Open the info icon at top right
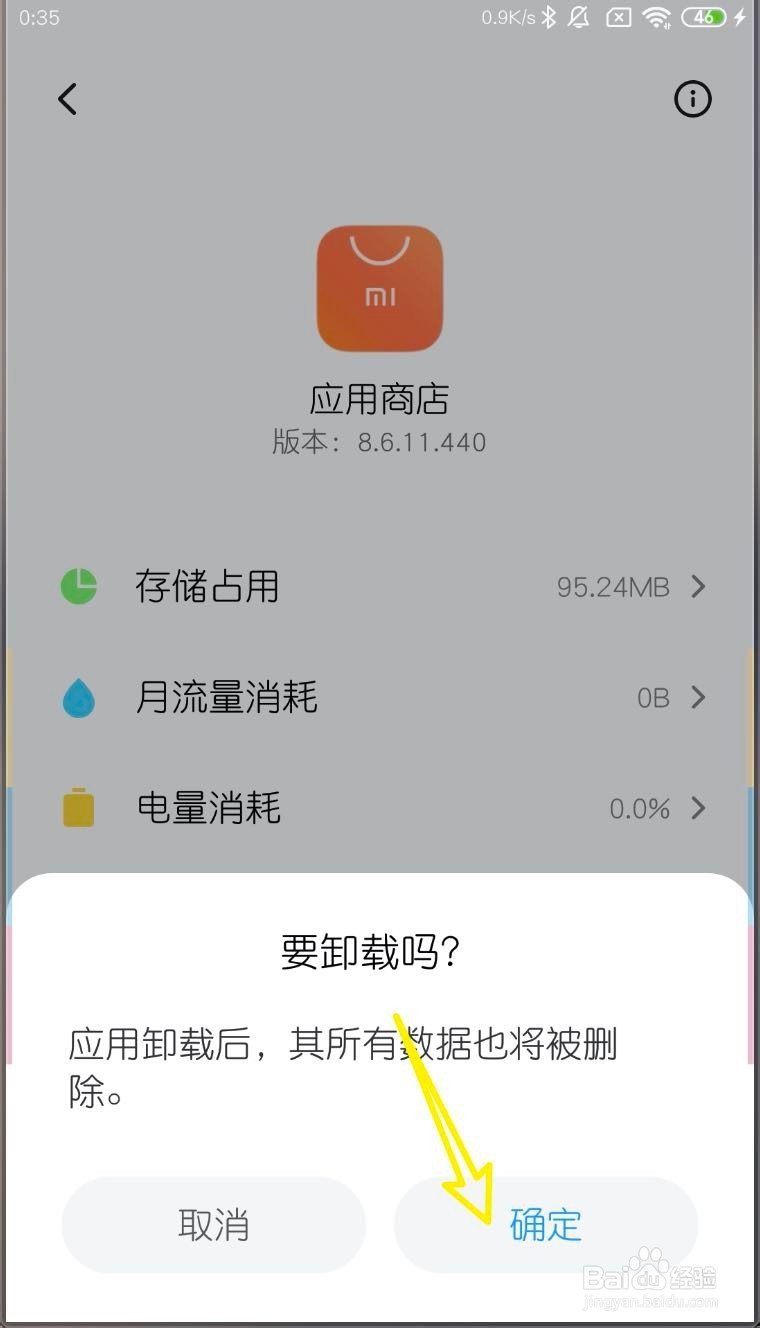Screen dimensions: 760x1328 (694, 99)
